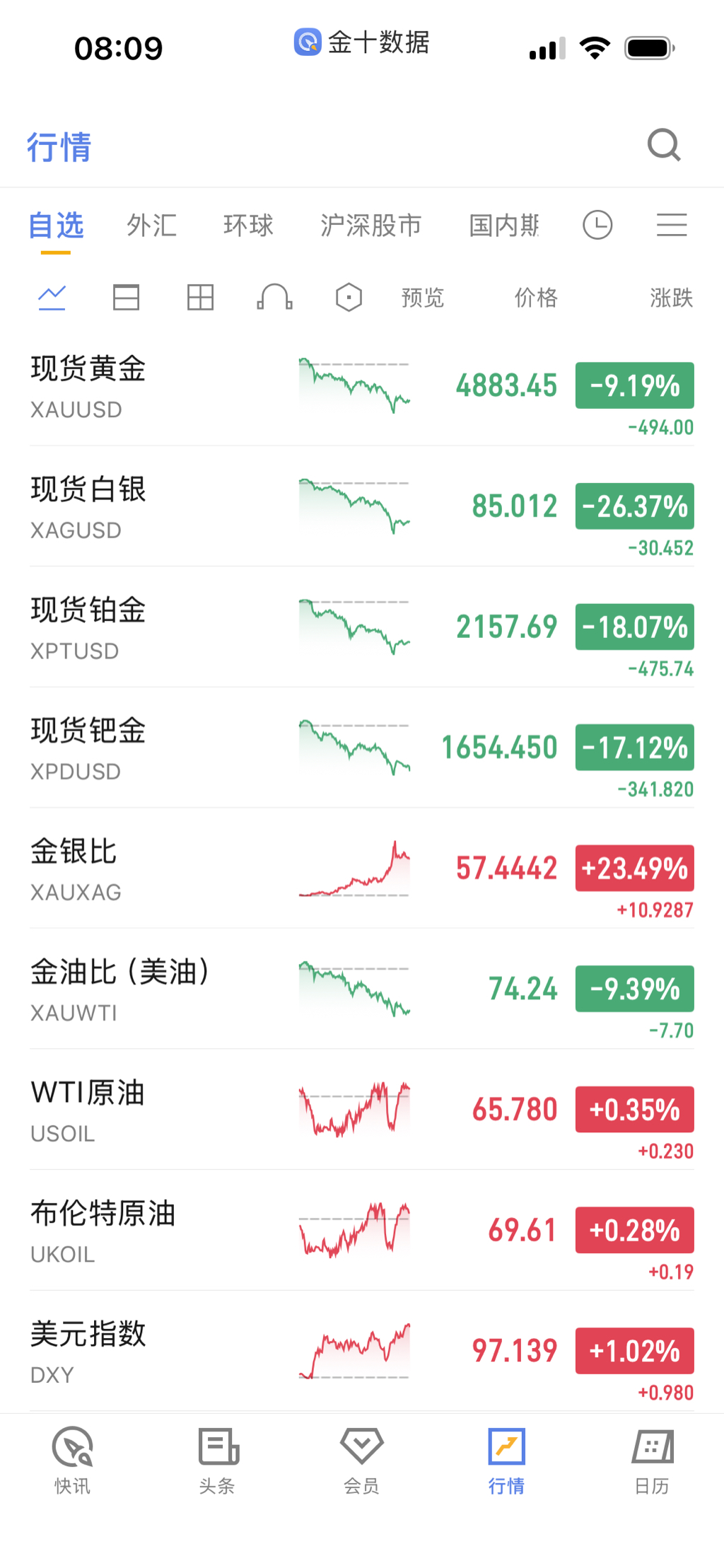This screenshot has height=1568, width=724.
Task: Select the grid layout view icon
Action: 200,298
